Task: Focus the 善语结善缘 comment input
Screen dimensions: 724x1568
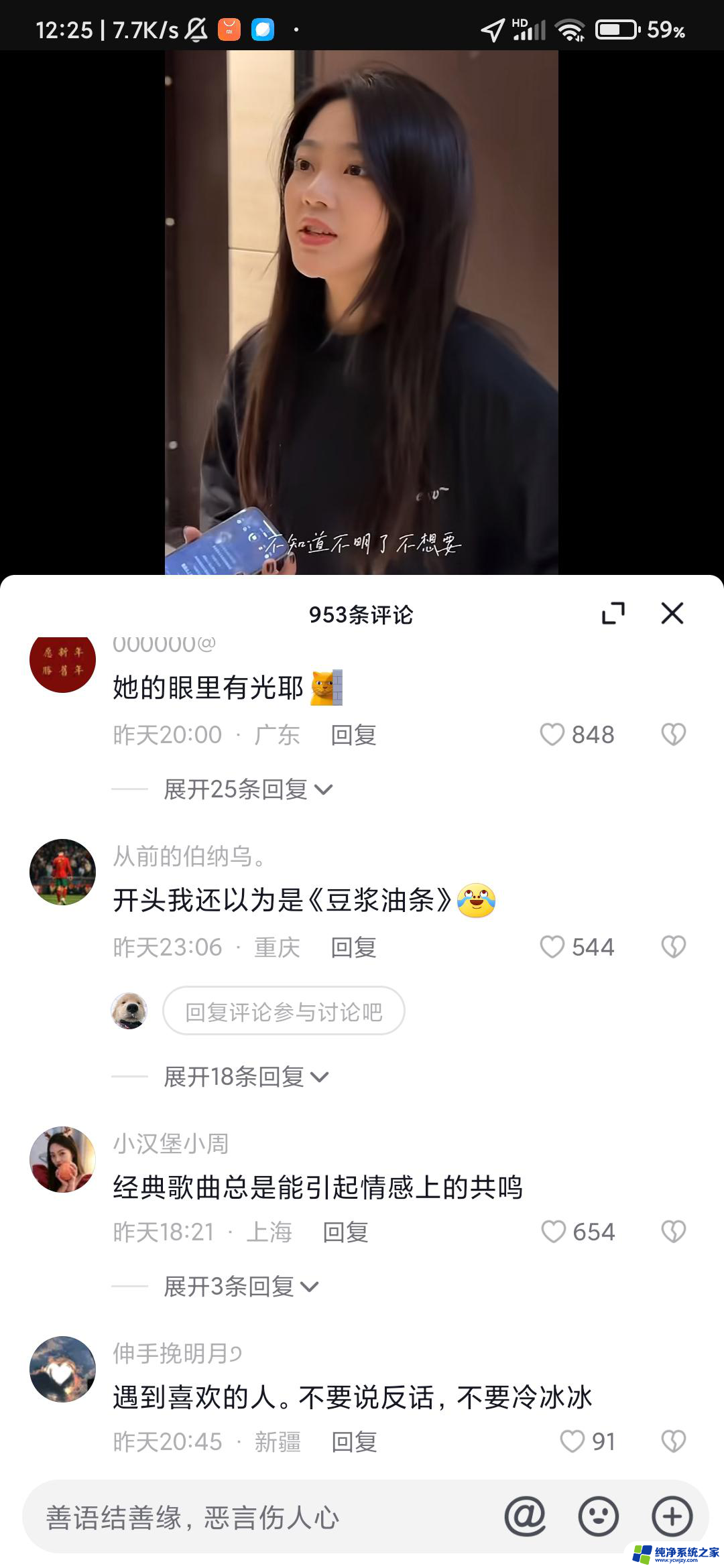Action: (255, 1518)
